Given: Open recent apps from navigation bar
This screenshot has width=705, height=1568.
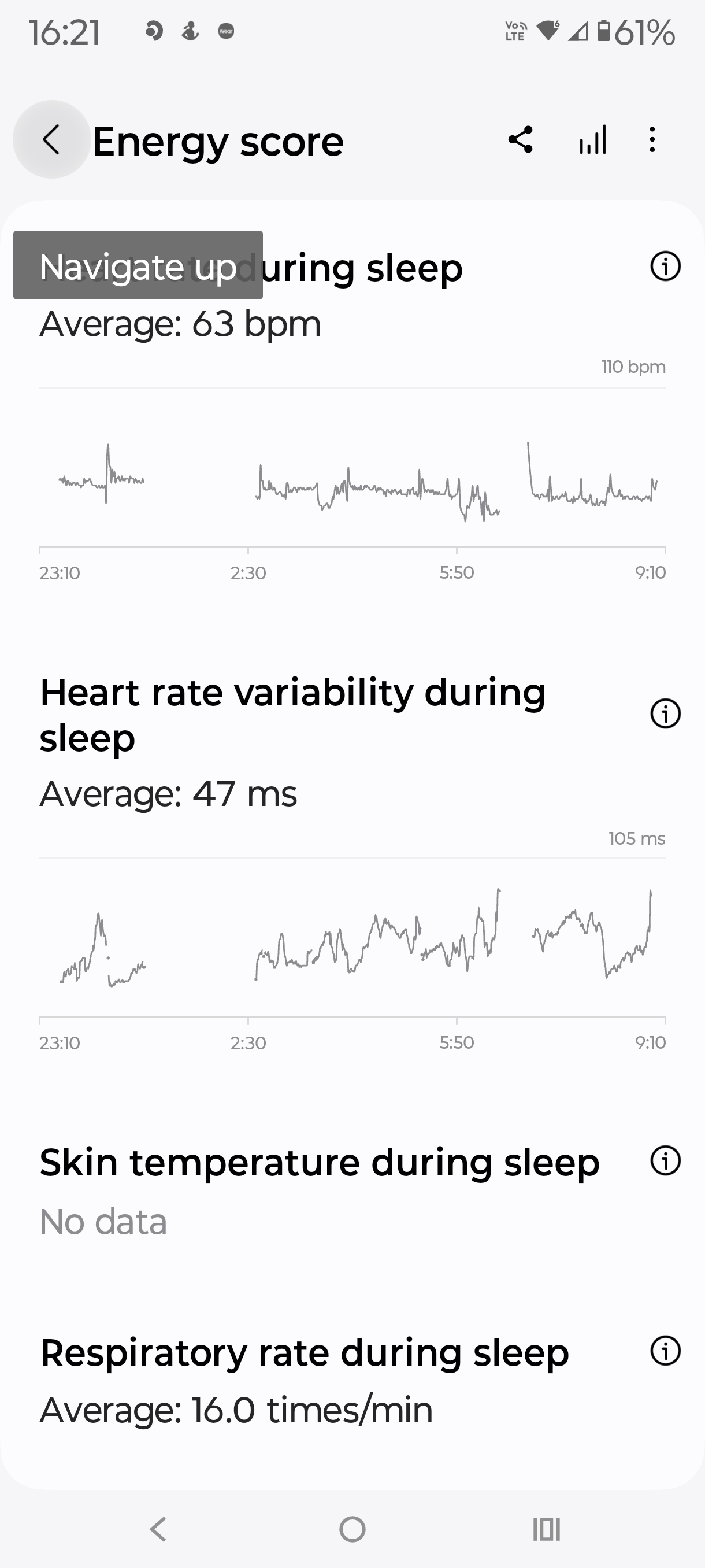Looking at the screenshot, I should click(x=546, y=1529).
